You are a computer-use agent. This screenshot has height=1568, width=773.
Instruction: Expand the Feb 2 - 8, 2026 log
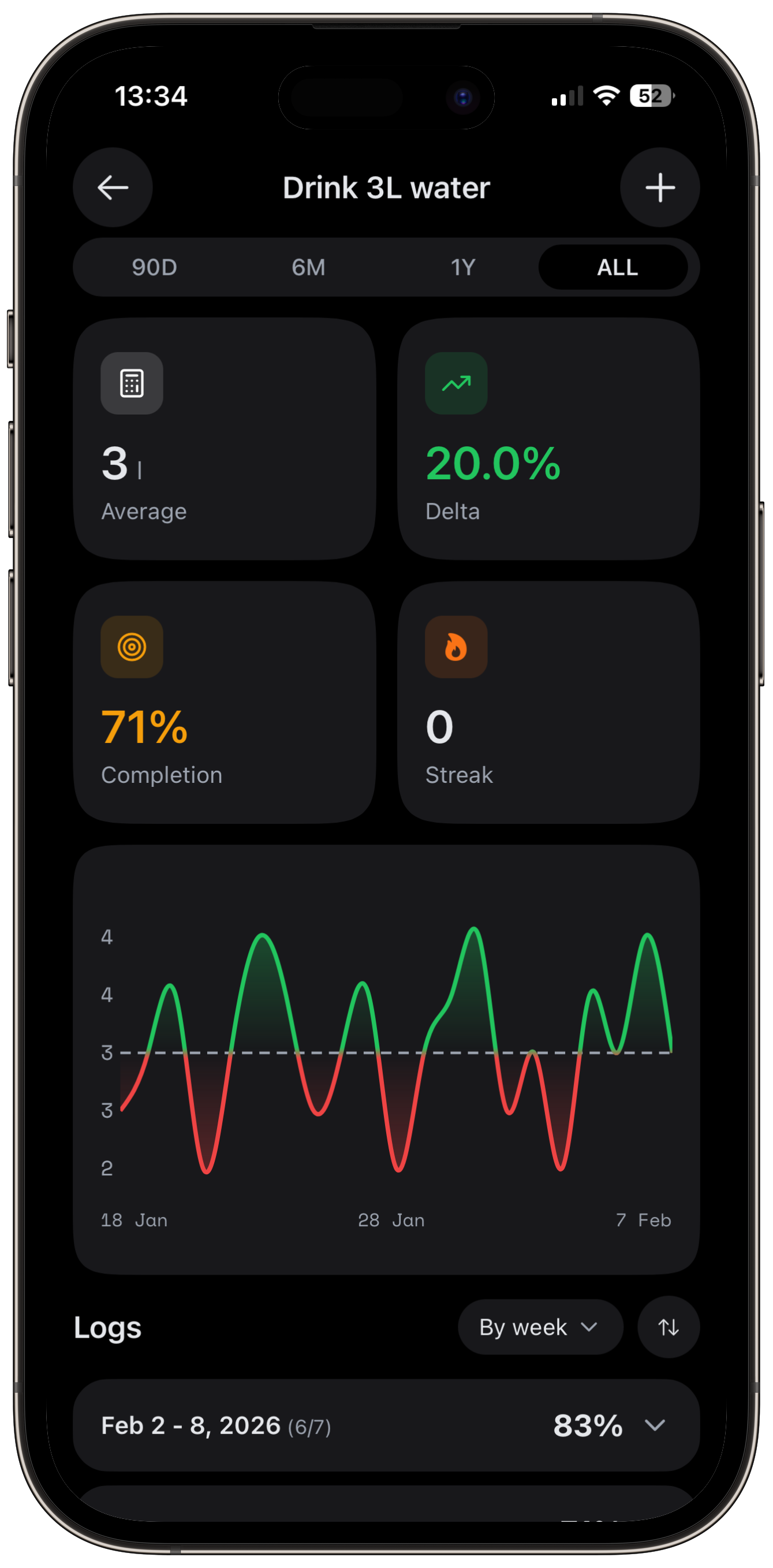654,1426
